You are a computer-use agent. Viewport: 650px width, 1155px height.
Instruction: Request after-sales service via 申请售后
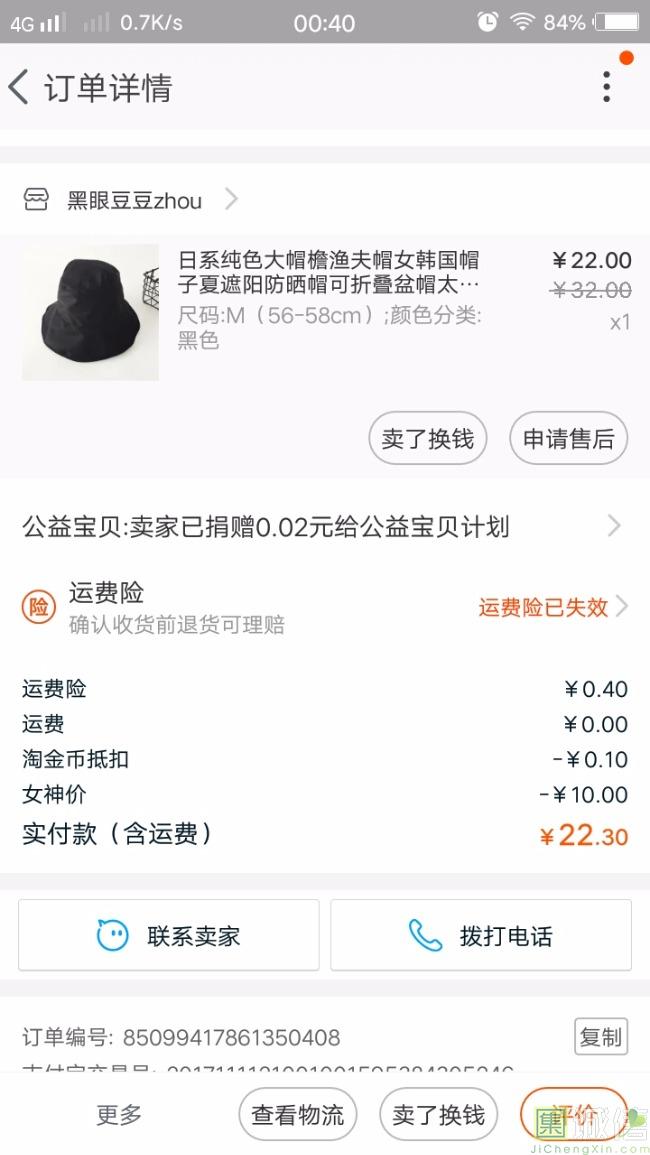(x=568, y=439)
